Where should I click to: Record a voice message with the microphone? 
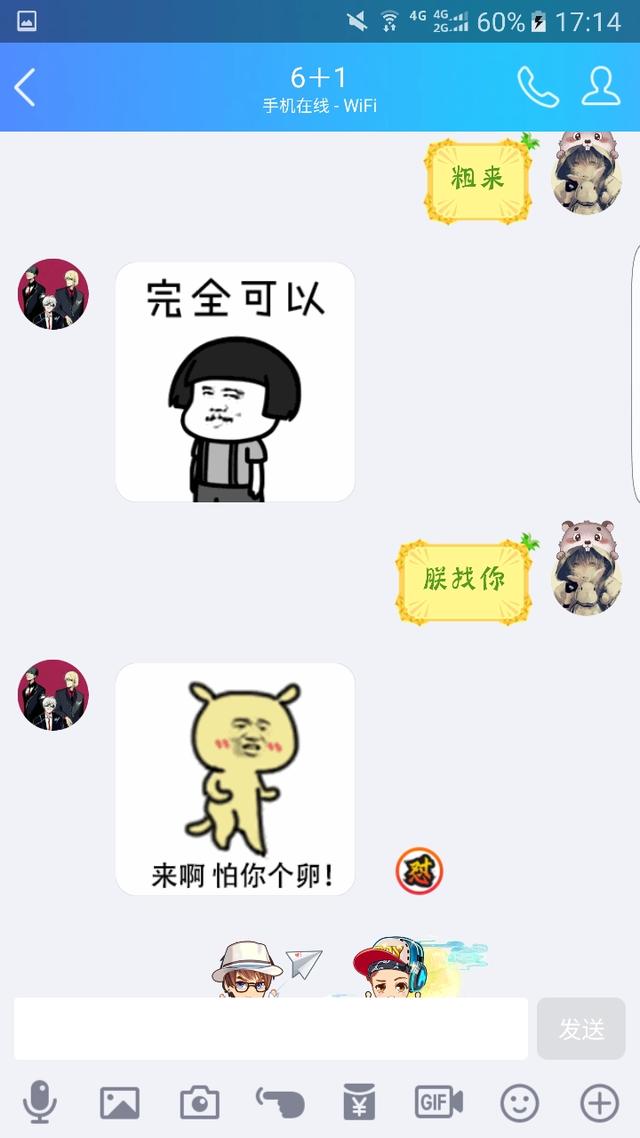coord(40,1103)
